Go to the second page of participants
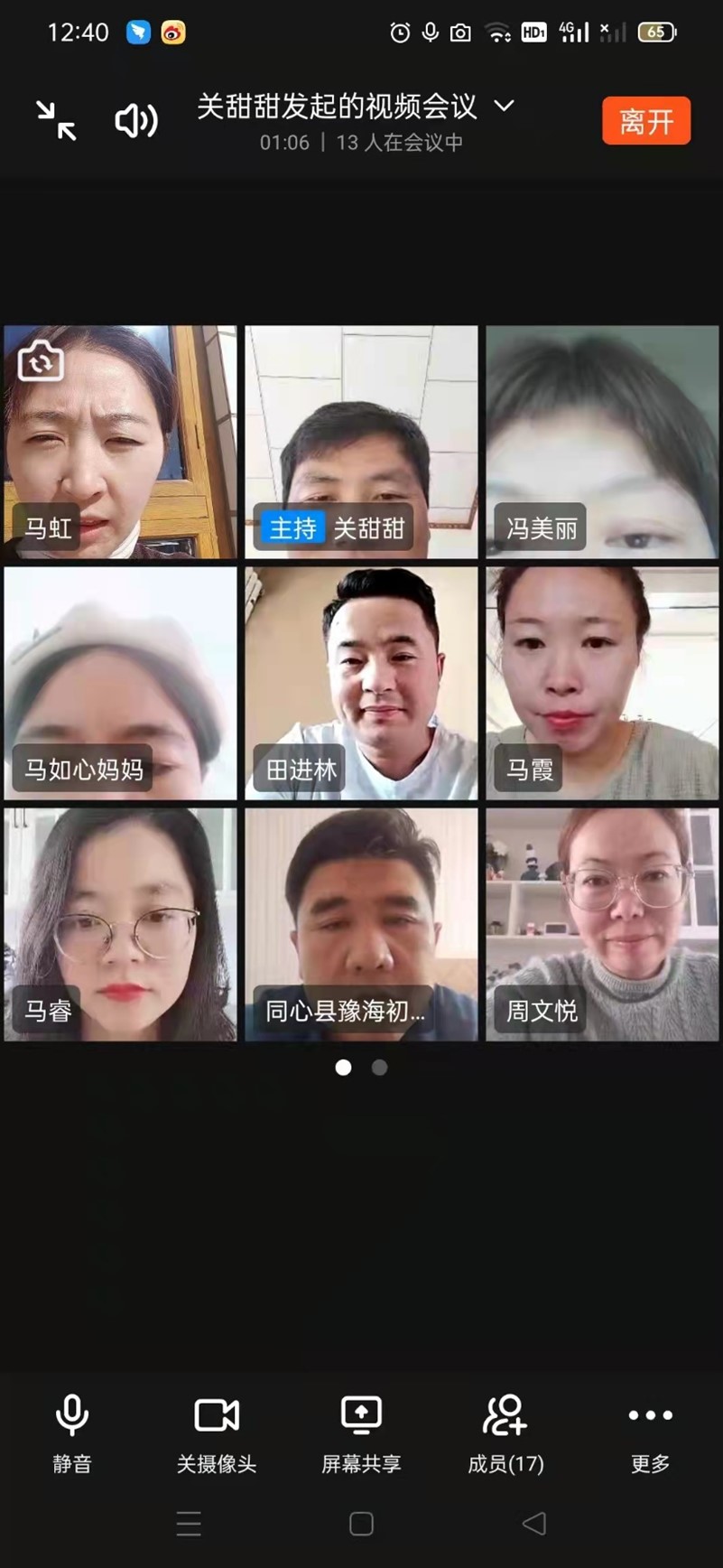723x1568 pixels. [x=380, y=1068]
